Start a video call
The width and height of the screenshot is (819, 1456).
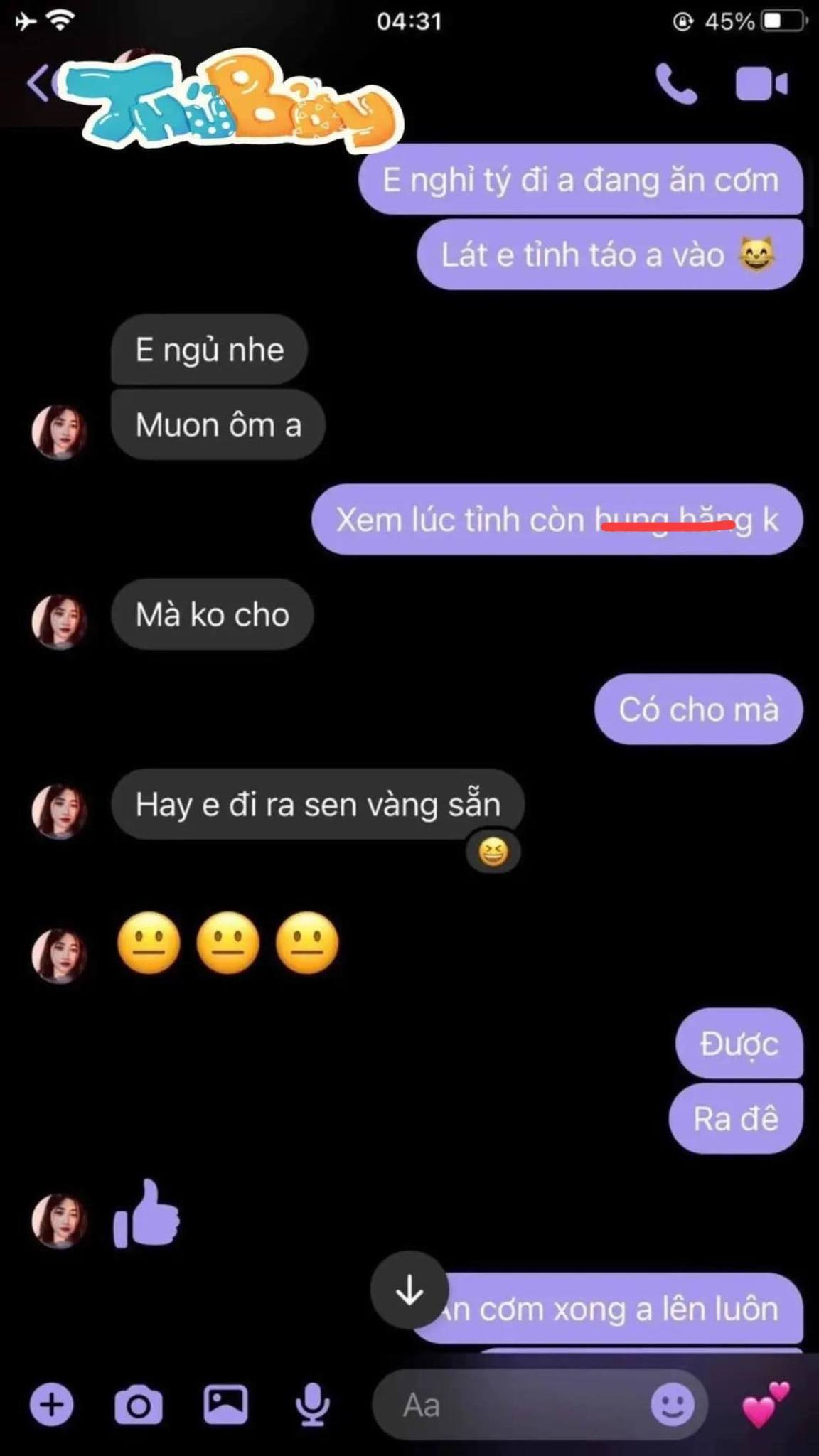point(761,85)
